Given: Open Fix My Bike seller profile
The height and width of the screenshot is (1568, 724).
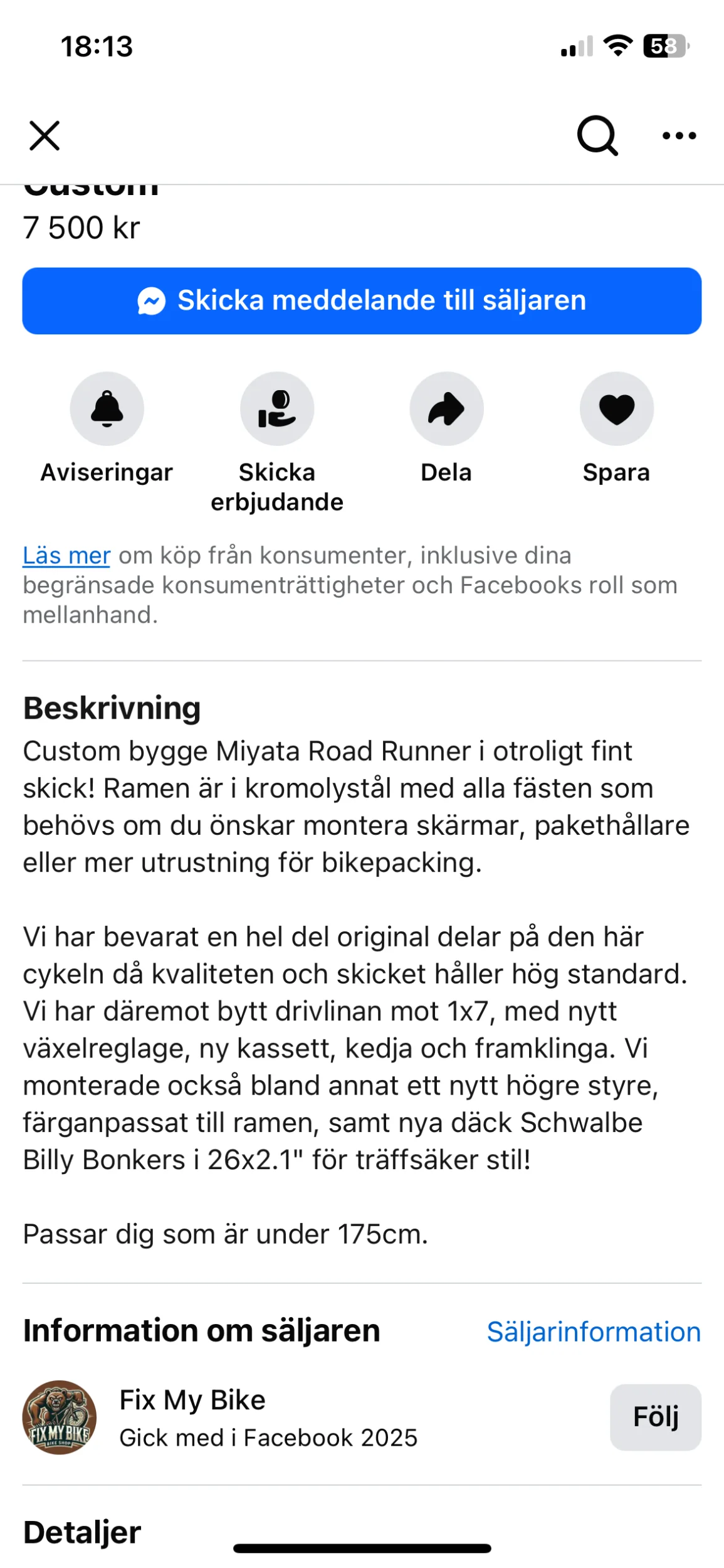Looking at the screenshot, I should click(x=192, y=1400).
